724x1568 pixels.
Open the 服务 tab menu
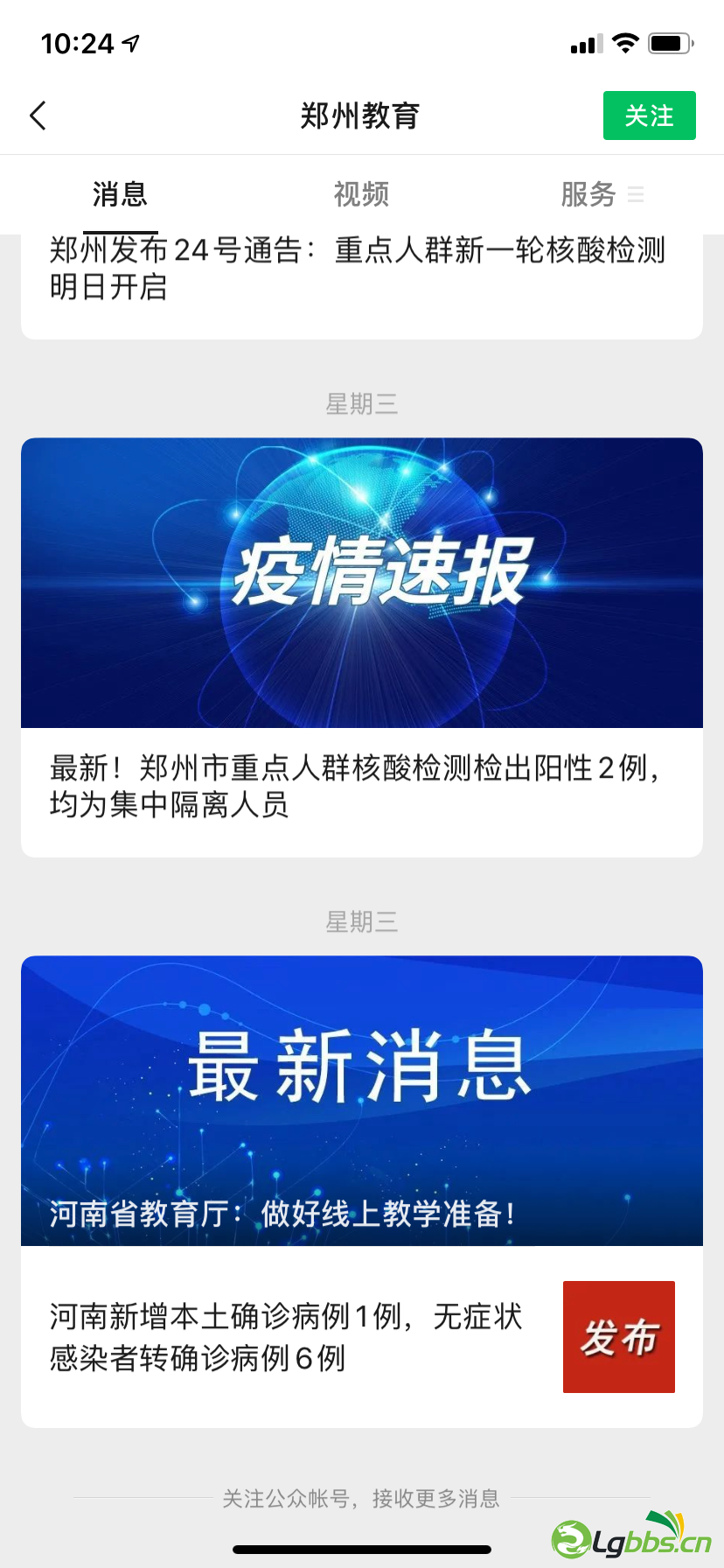[x=601, y=194]
